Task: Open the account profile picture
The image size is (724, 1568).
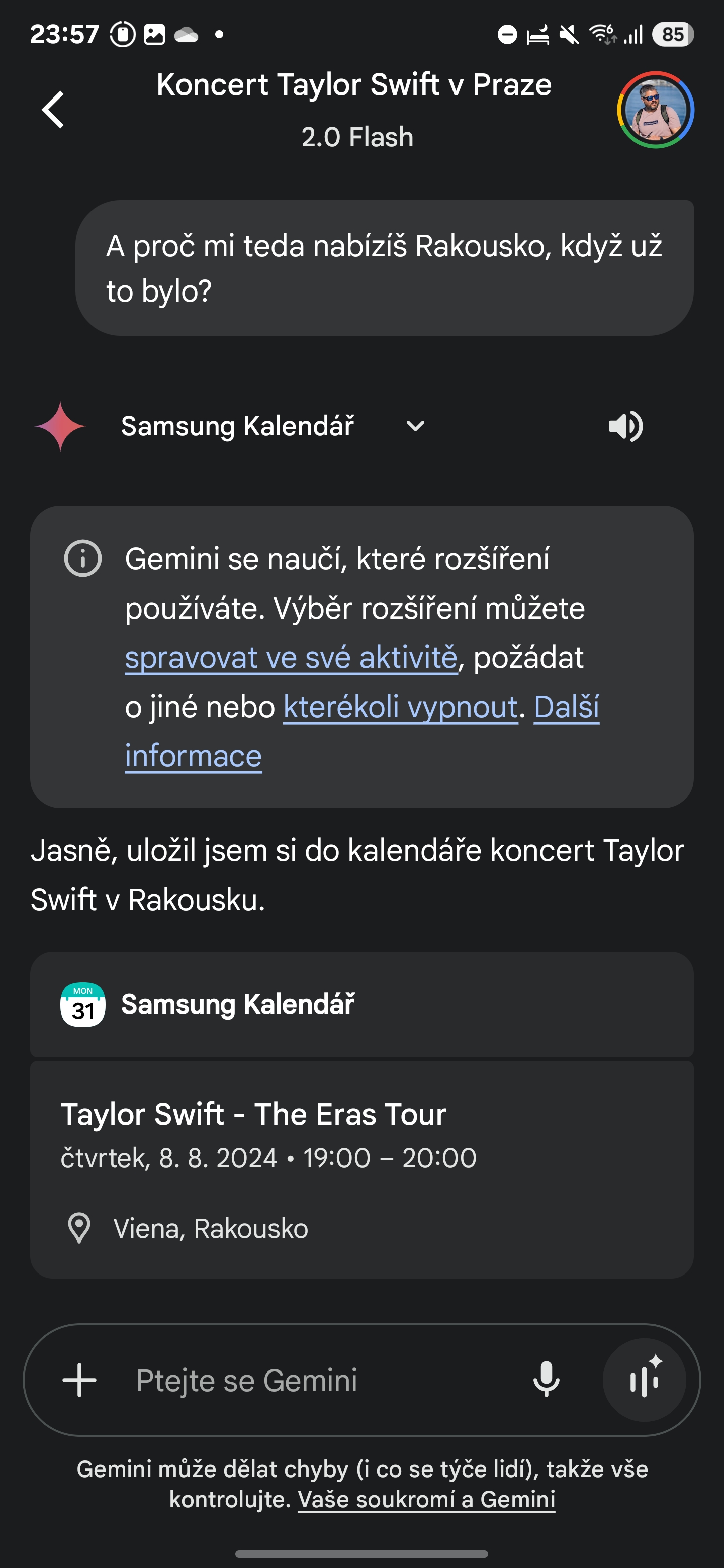Action: (655, 110)
